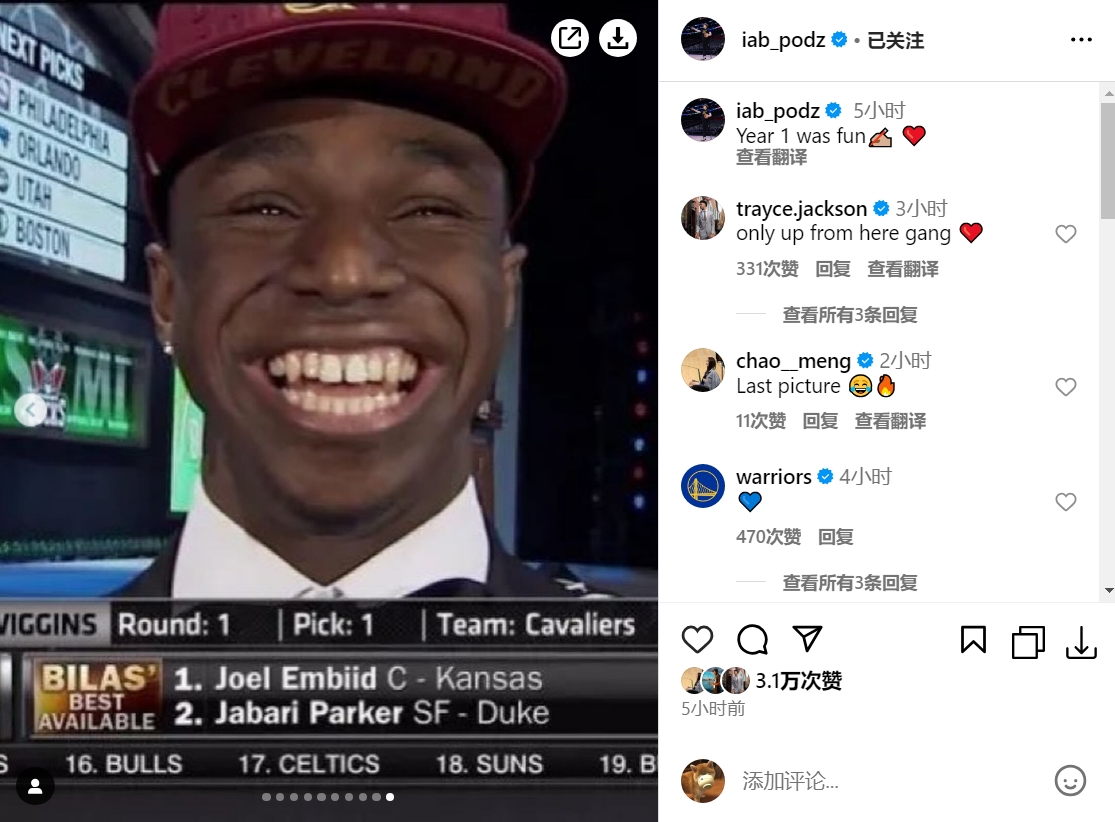Image resolution: width=1115 pixels, height=822 pixels.
Task: Like trayce.jackson's comment
Action: click(1066, 234)
